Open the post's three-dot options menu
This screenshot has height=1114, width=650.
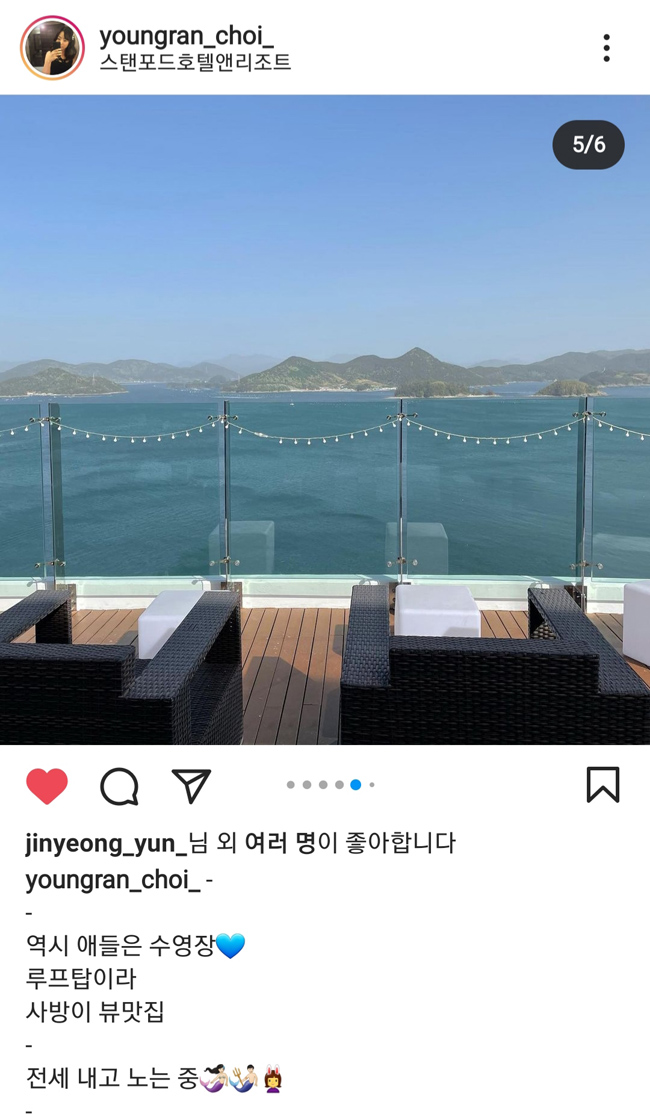coord(606,47)
